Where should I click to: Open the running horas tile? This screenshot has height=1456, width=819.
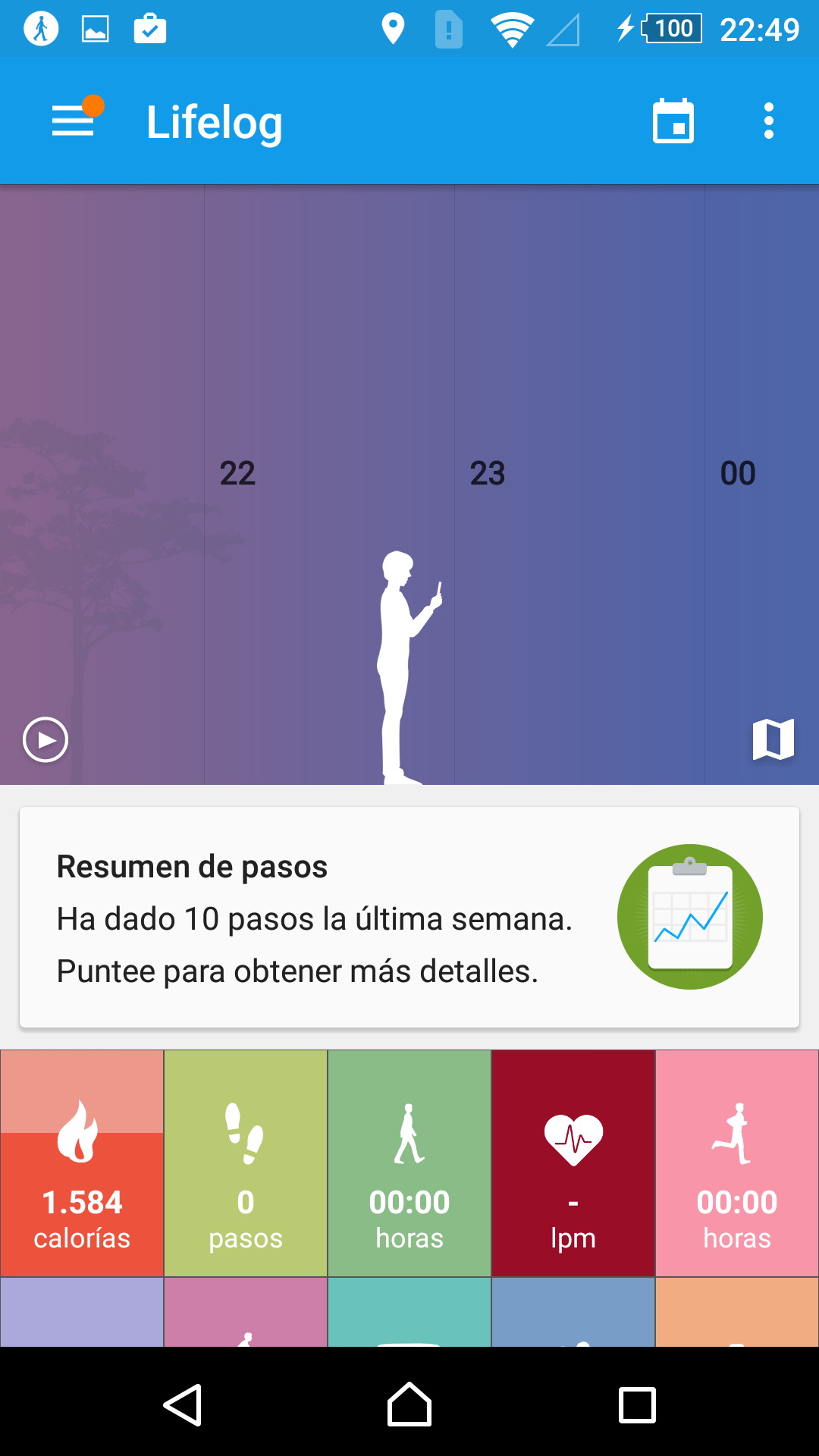click(x=737, y=1163)
